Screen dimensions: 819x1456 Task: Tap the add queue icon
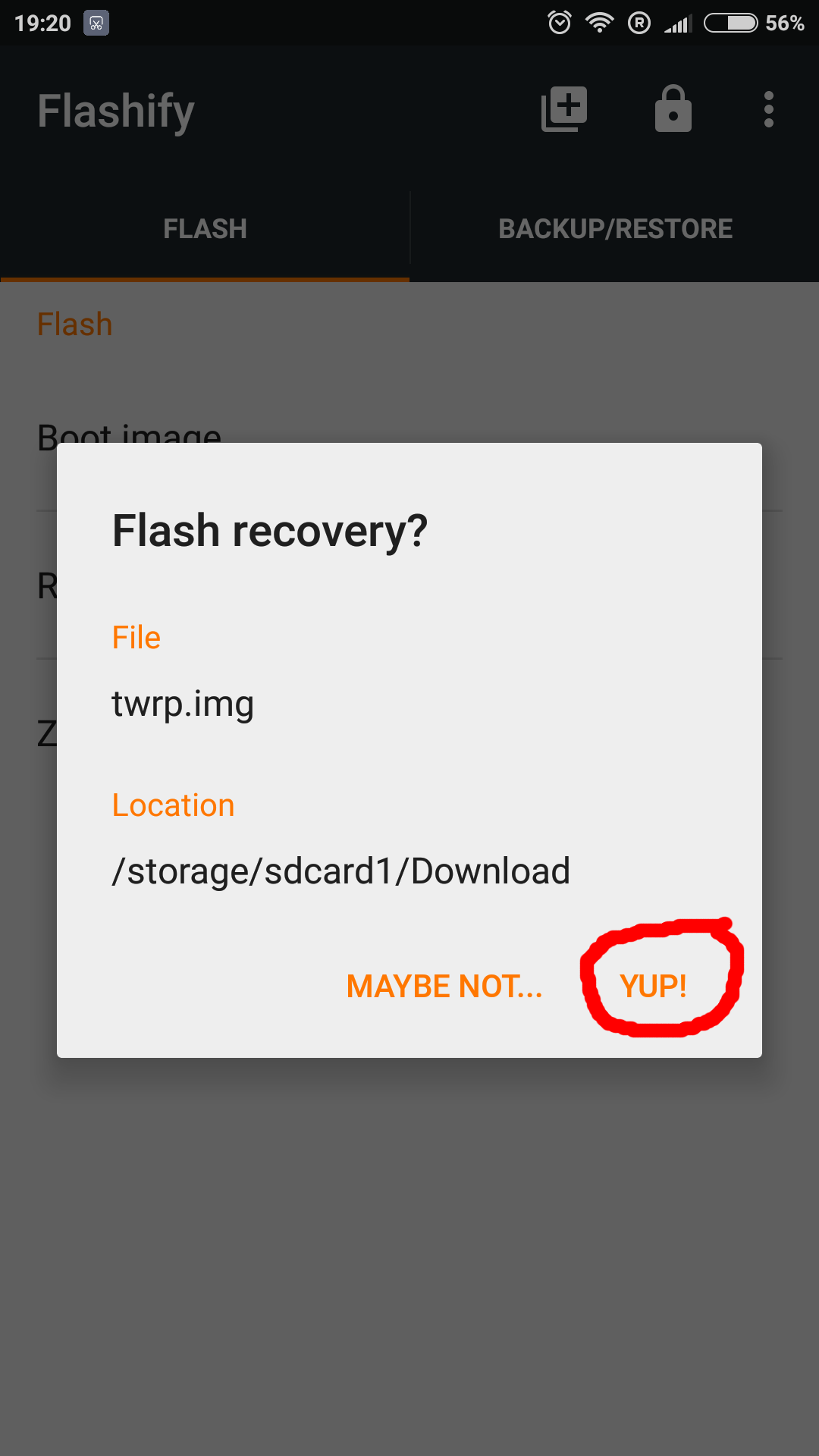point(565,110)
